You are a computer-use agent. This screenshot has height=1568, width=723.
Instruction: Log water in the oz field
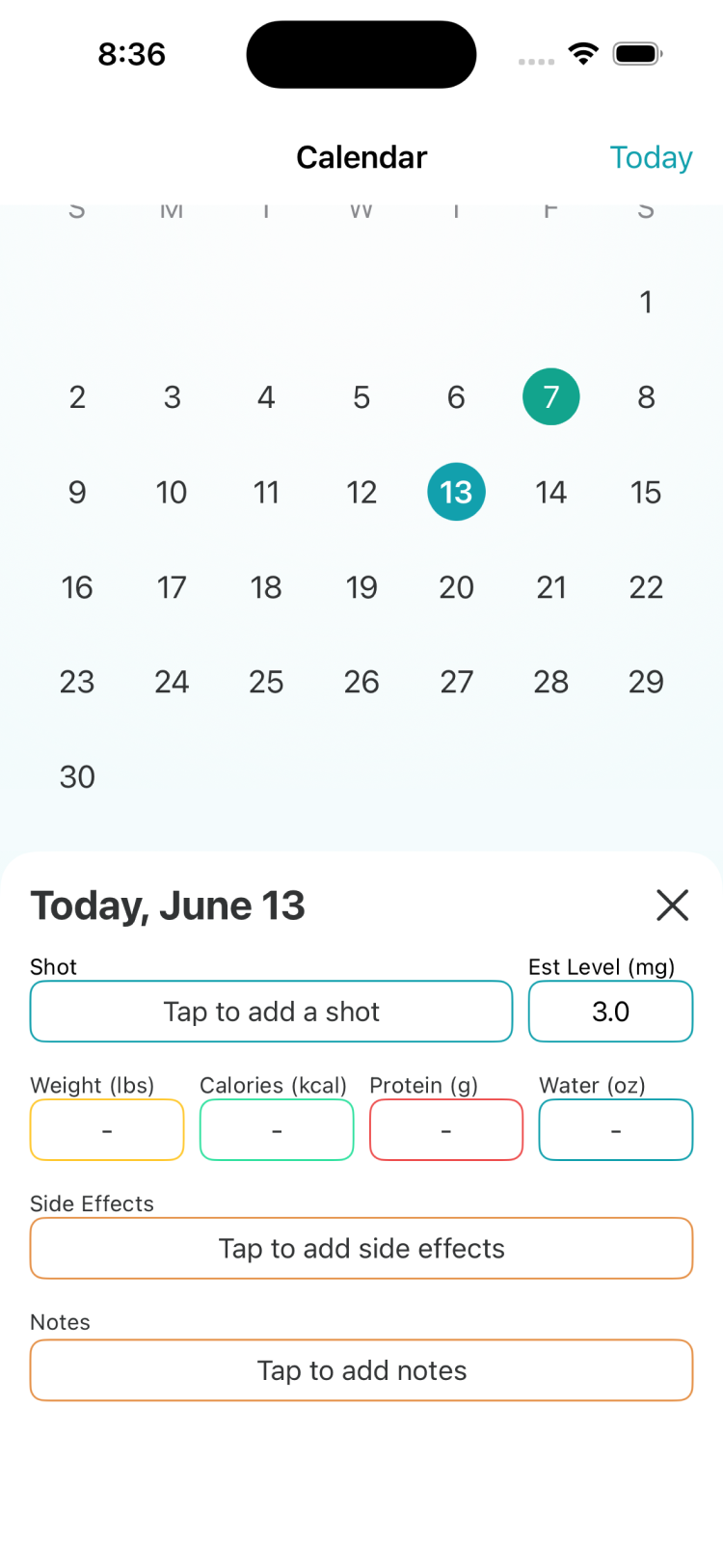coord(616,1130)
